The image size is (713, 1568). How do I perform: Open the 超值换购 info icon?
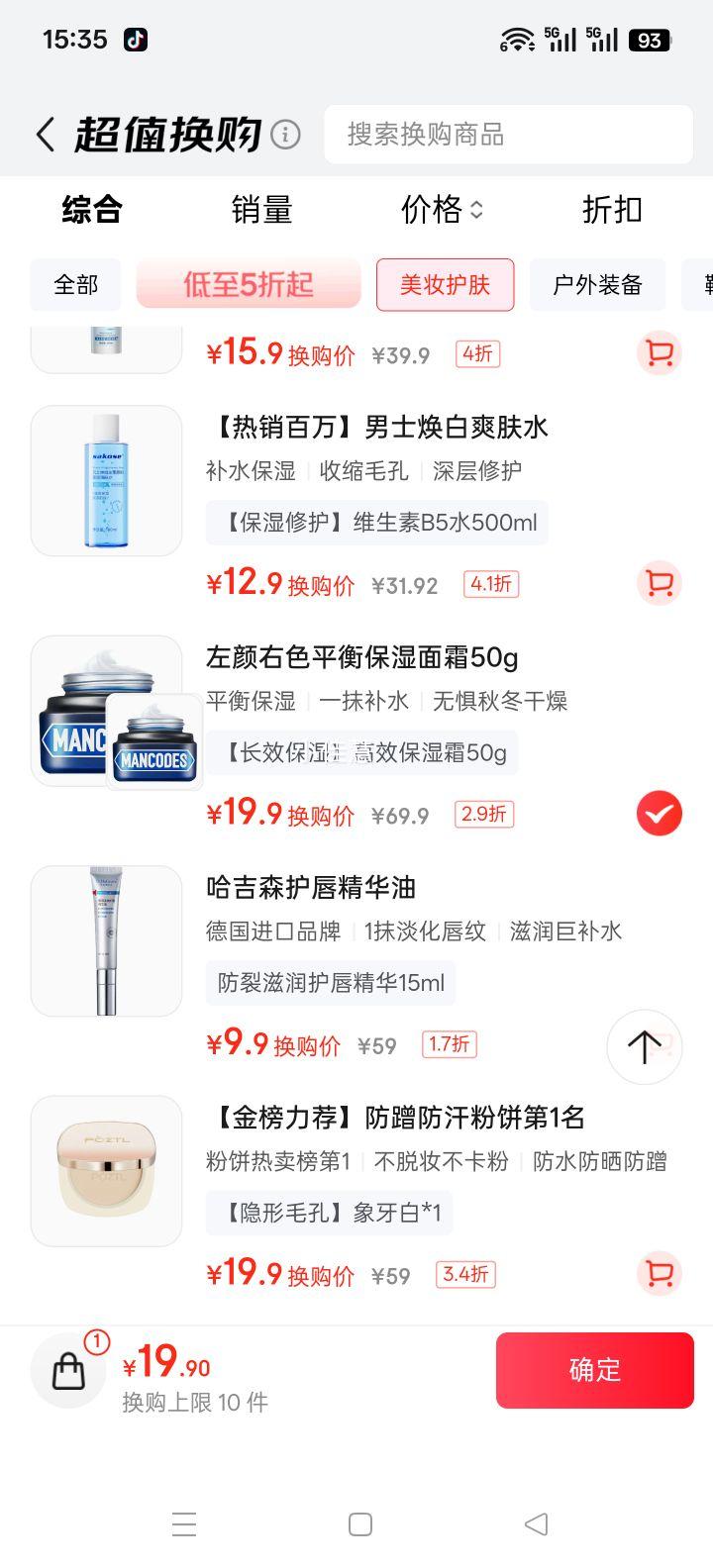tap(285, 135)
